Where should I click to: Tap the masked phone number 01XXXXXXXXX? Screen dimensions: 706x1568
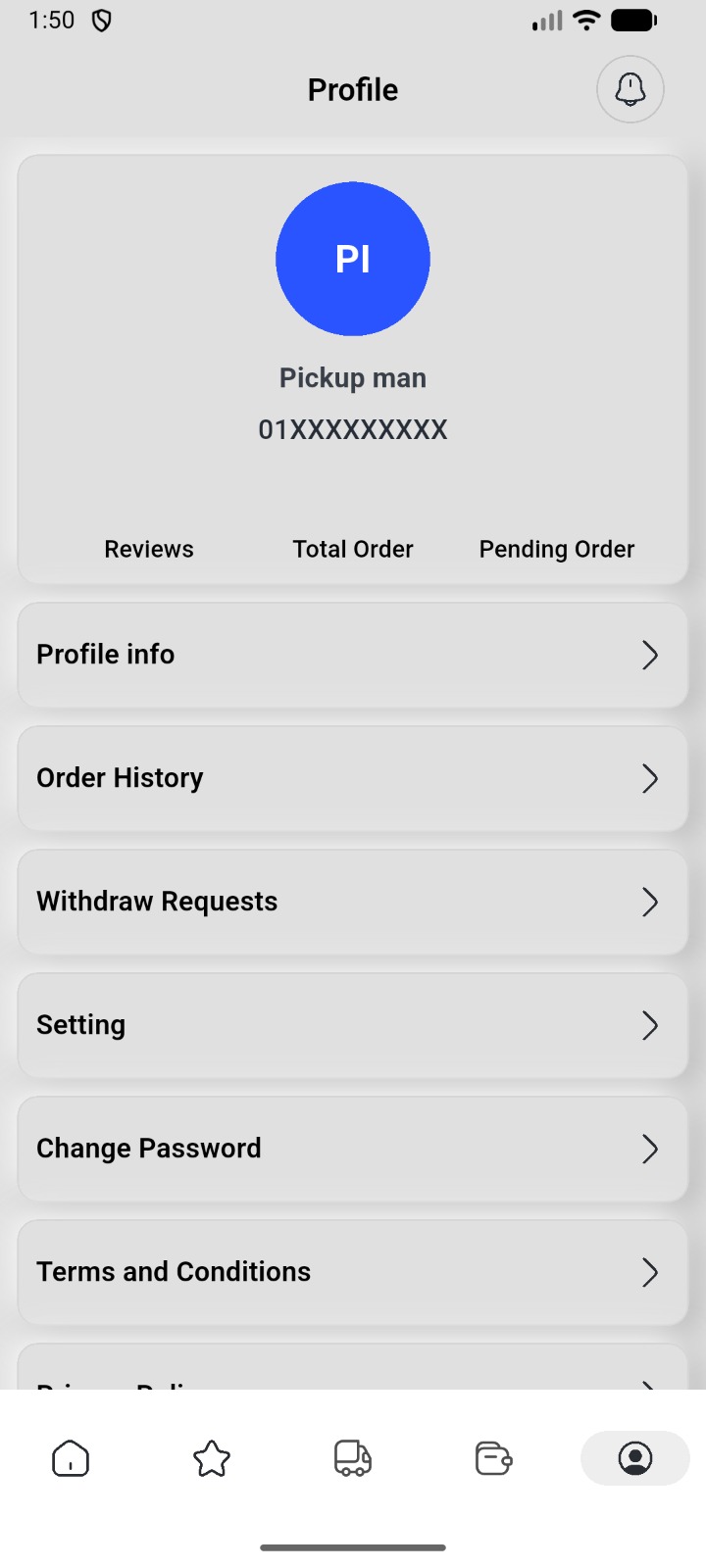coord(353,429)
